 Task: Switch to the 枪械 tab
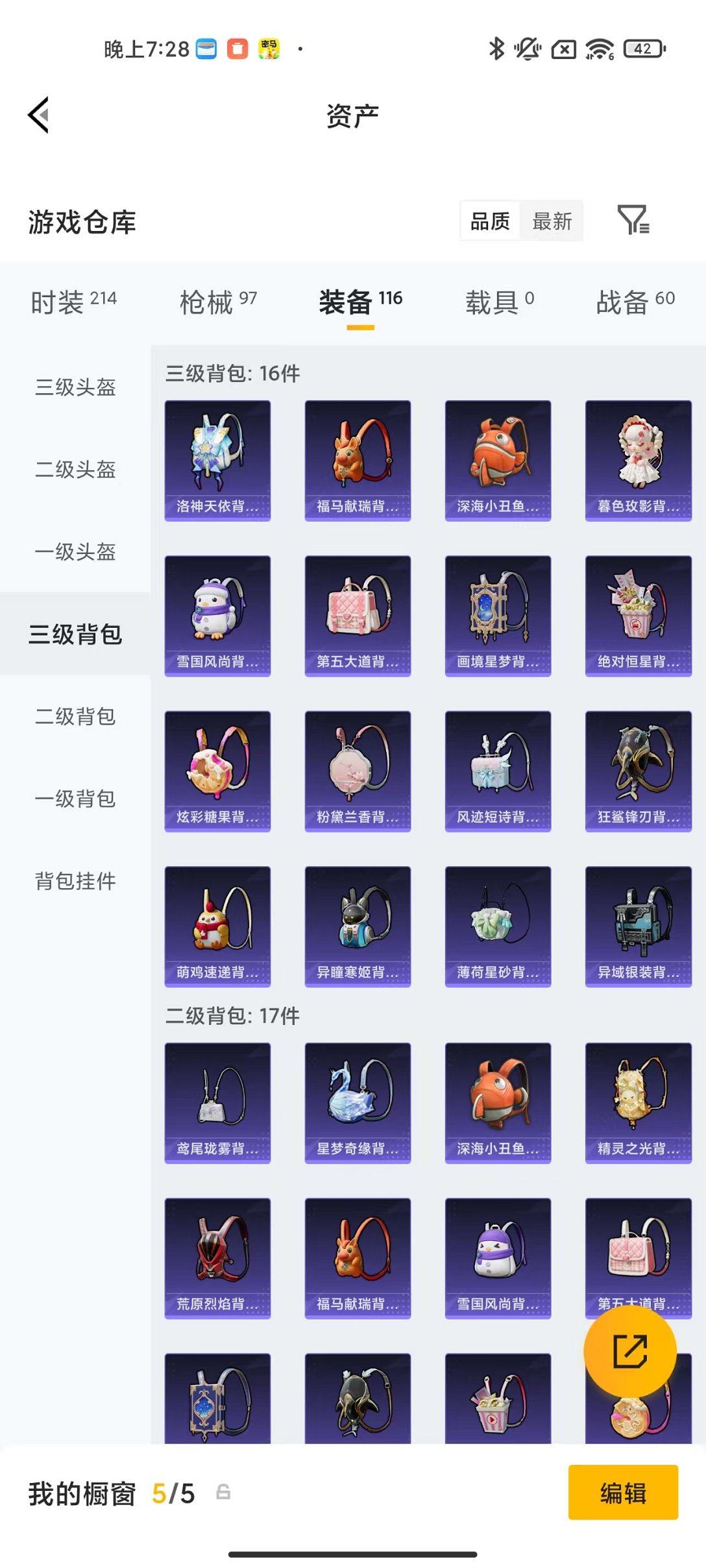tap(214, 300)
